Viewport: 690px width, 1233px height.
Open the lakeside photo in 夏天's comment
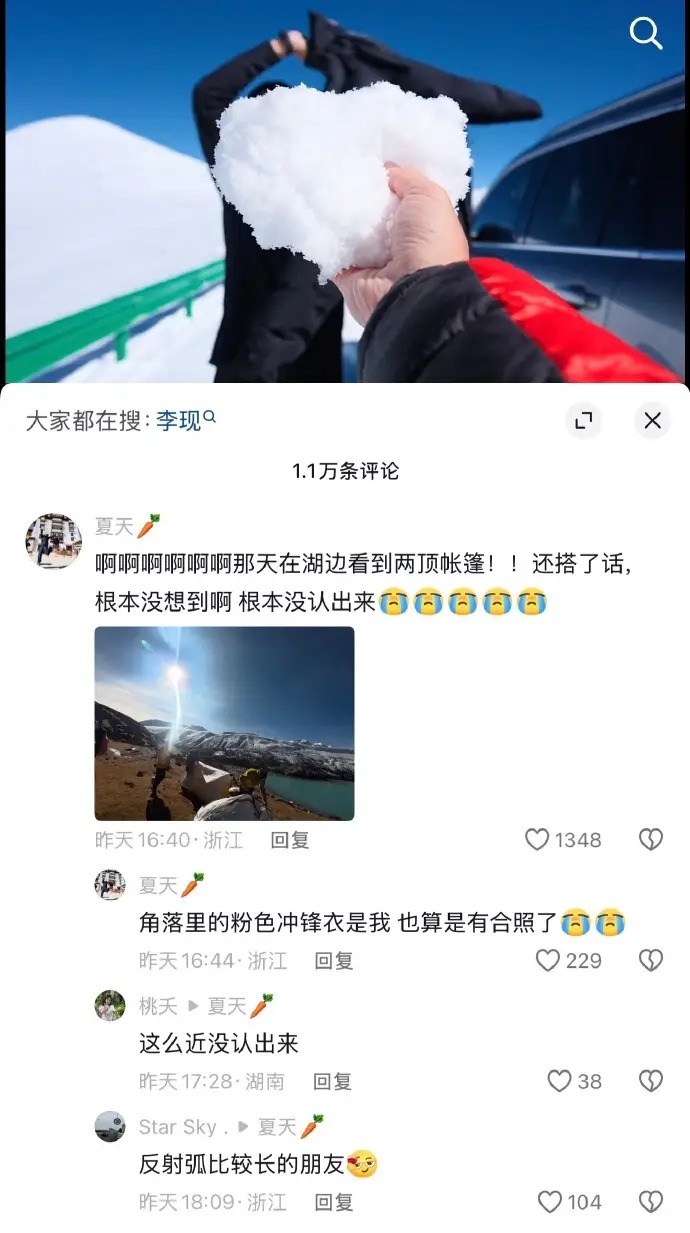coord(224,723)
